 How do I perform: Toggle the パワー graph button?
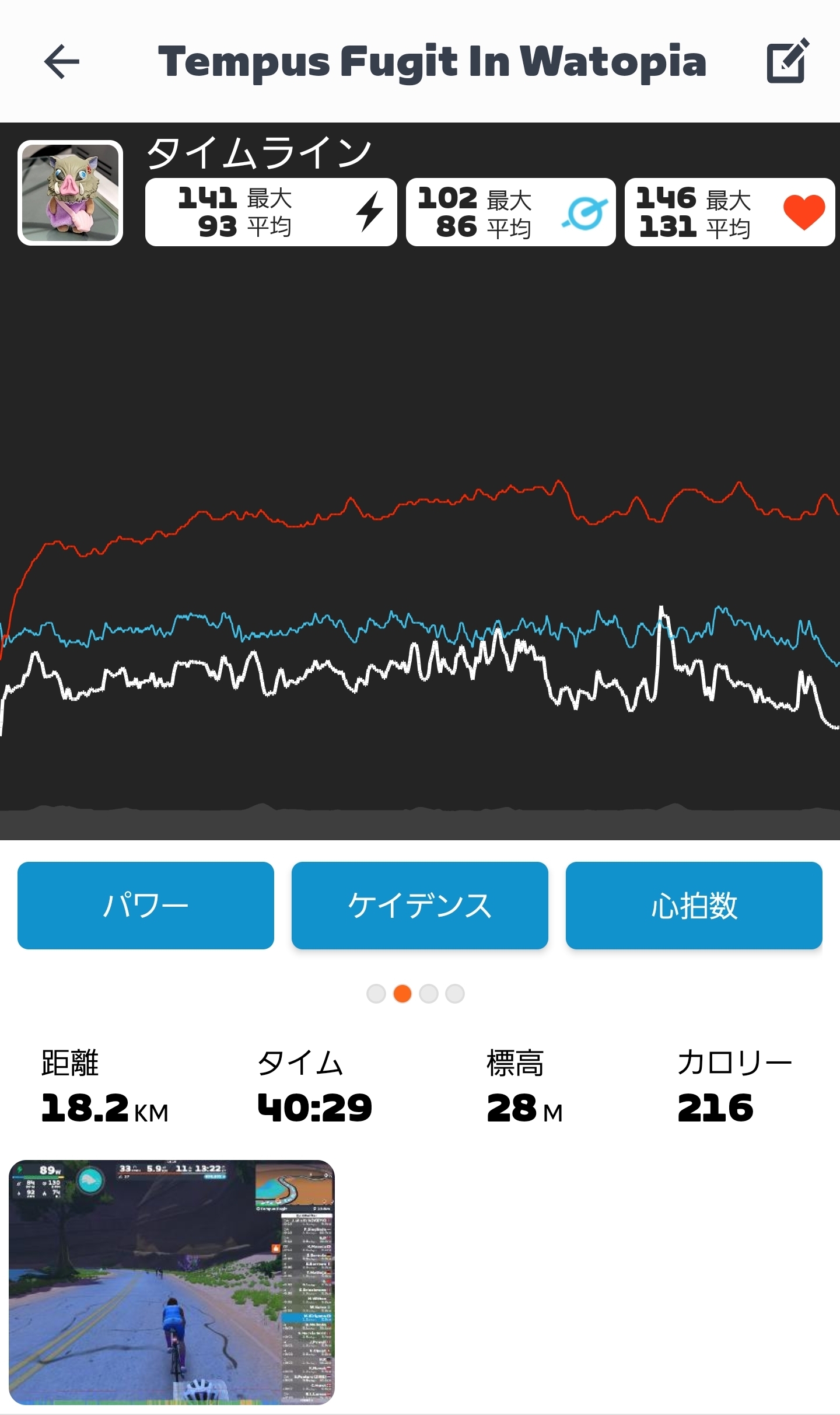pyautogui.click(x=145, y=905)
